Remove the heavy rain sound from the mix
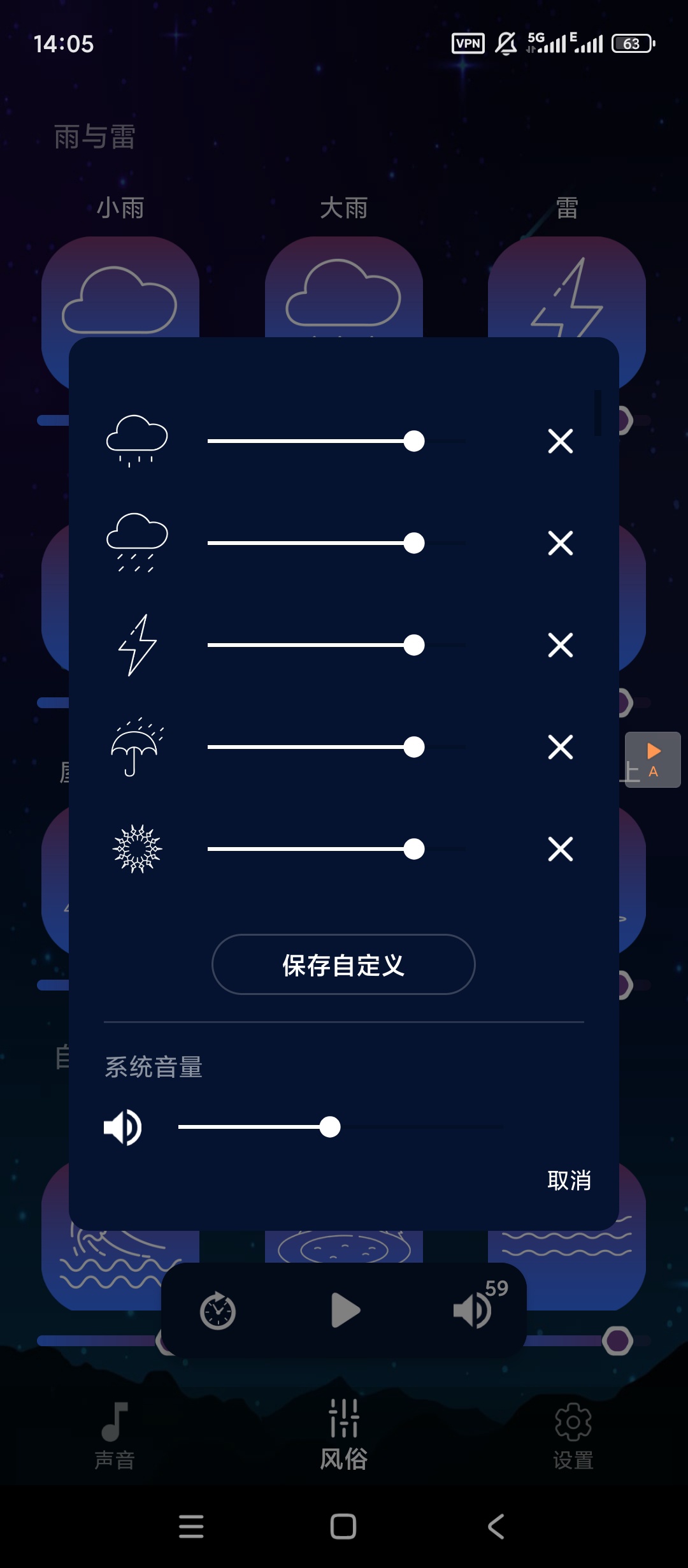Image resolution: width=688 pixels, height=1568 pixels. (x=561, y=543)
